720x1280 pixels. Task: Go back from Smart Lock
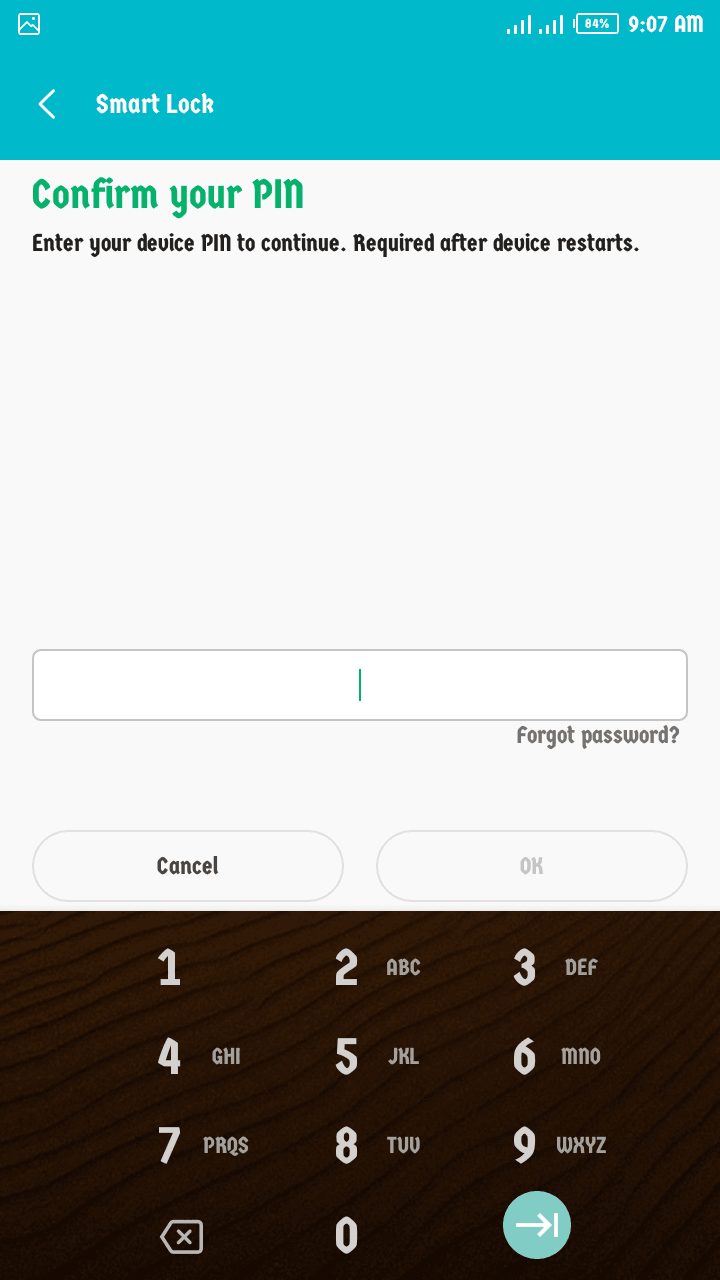(x=47, y=104)
